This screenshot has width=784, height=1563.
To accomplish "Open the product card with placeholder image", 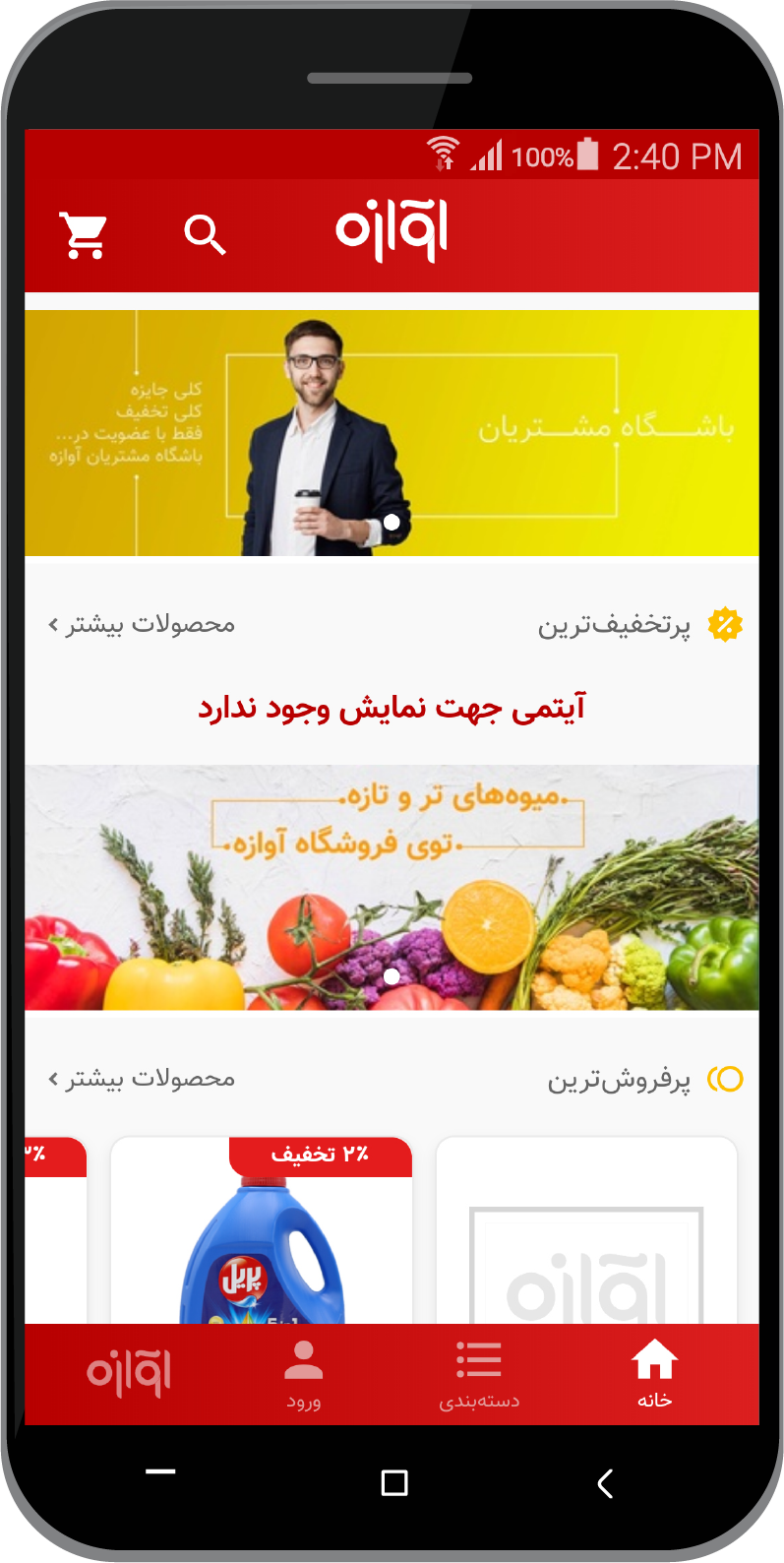I will [586, 1230].
